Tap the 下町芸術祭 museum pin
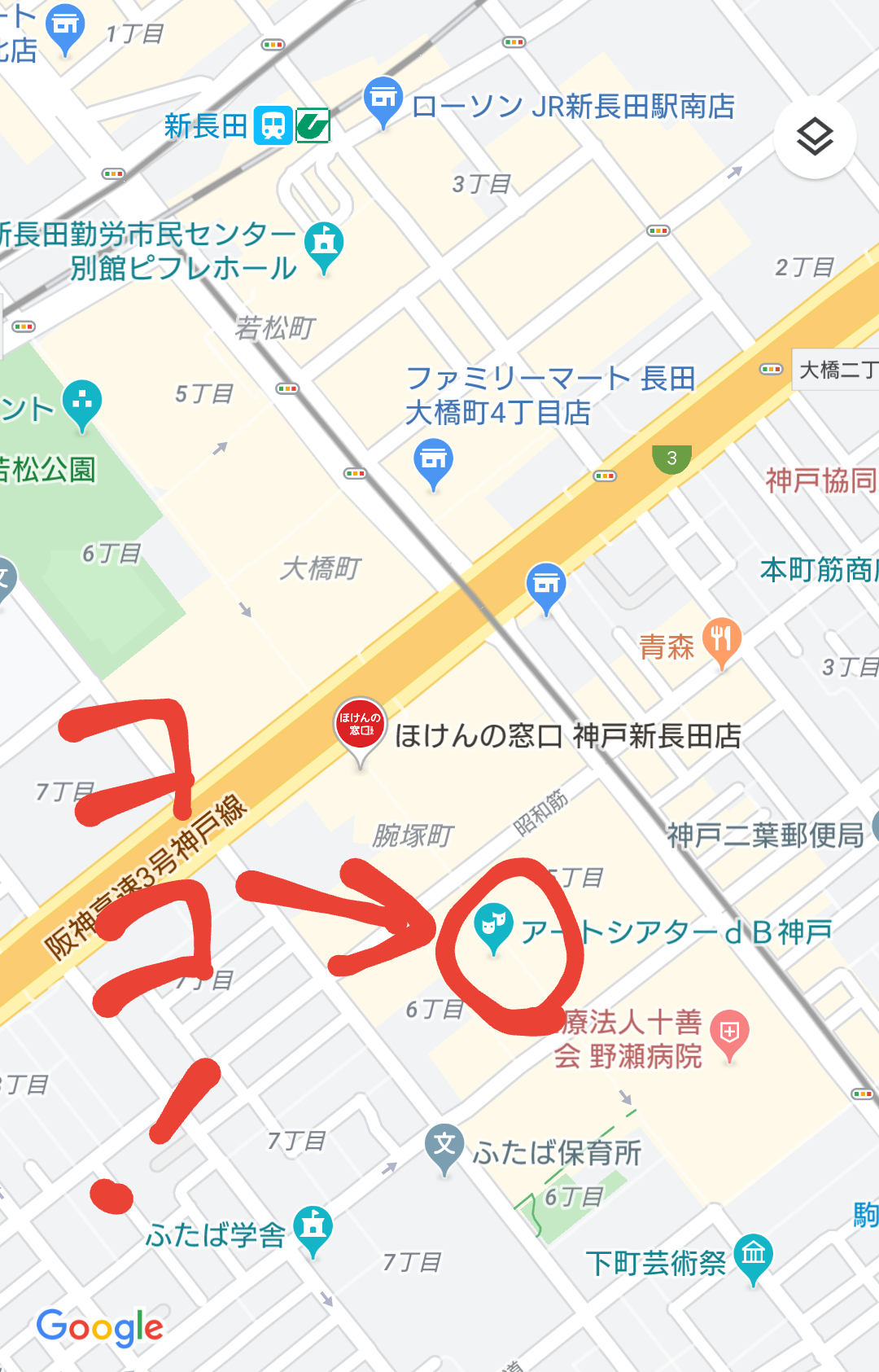Image resolution: width=879 pixels, height=1372 pixels. [753, 1256]
